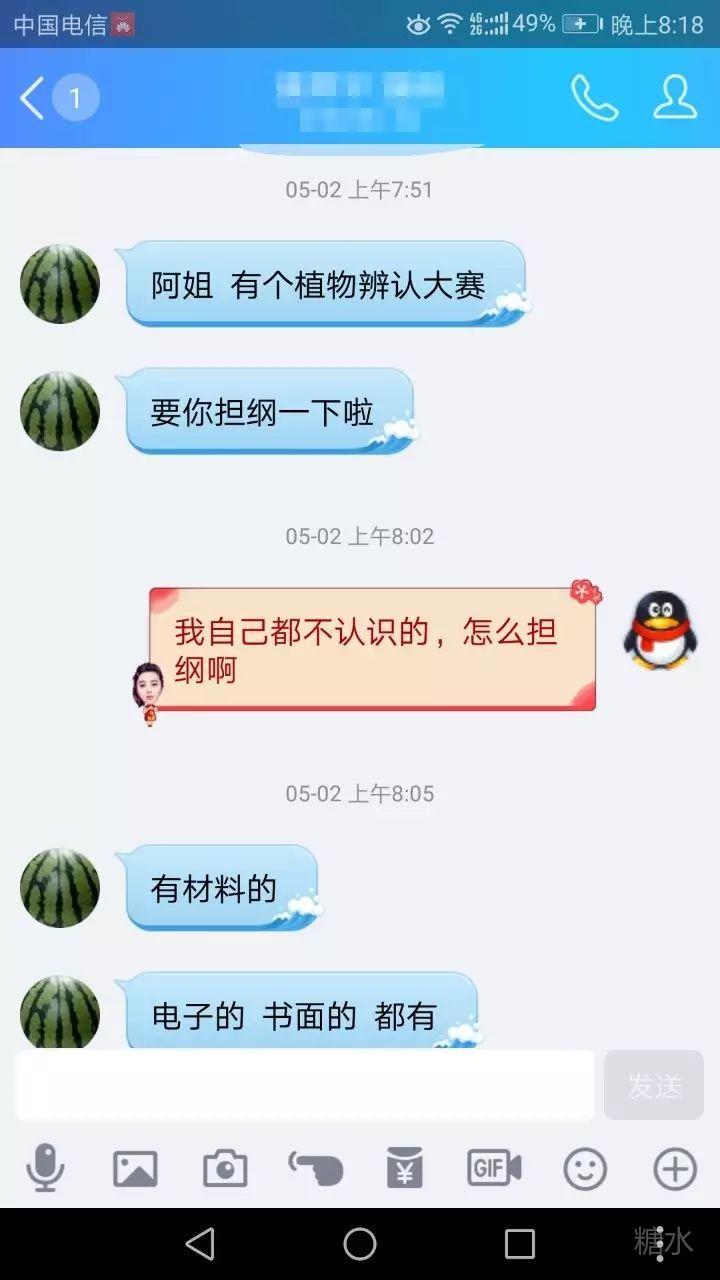Open the contact's profile page

point(675,98)
